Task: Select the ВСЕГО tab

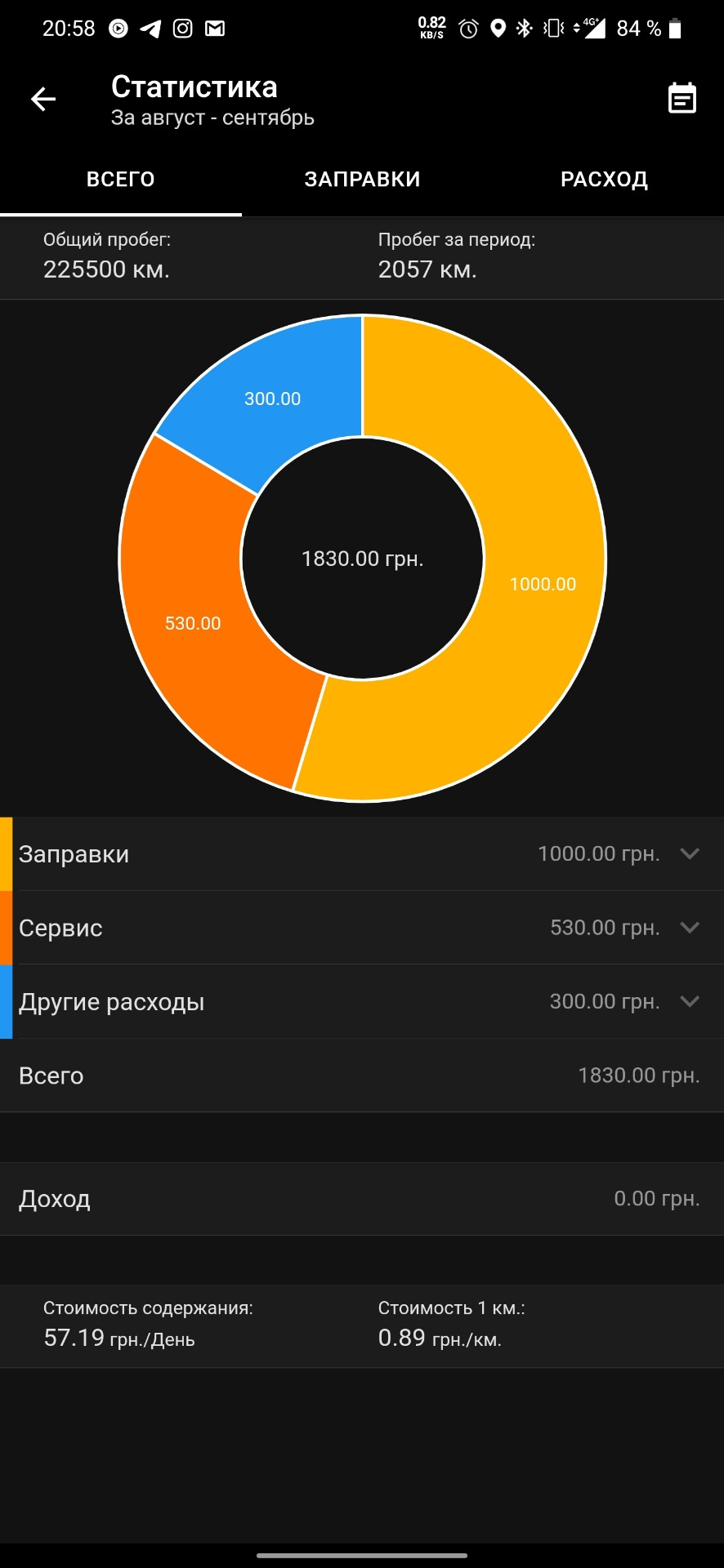Action: click(x=121, y=179)
